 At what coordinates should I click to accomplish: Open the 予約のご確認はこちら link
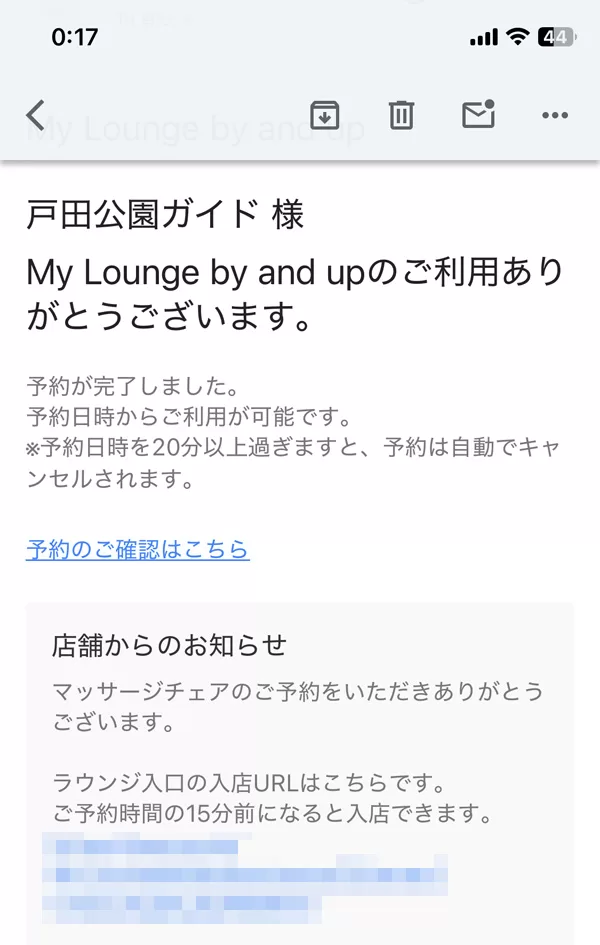click(138, 549)
